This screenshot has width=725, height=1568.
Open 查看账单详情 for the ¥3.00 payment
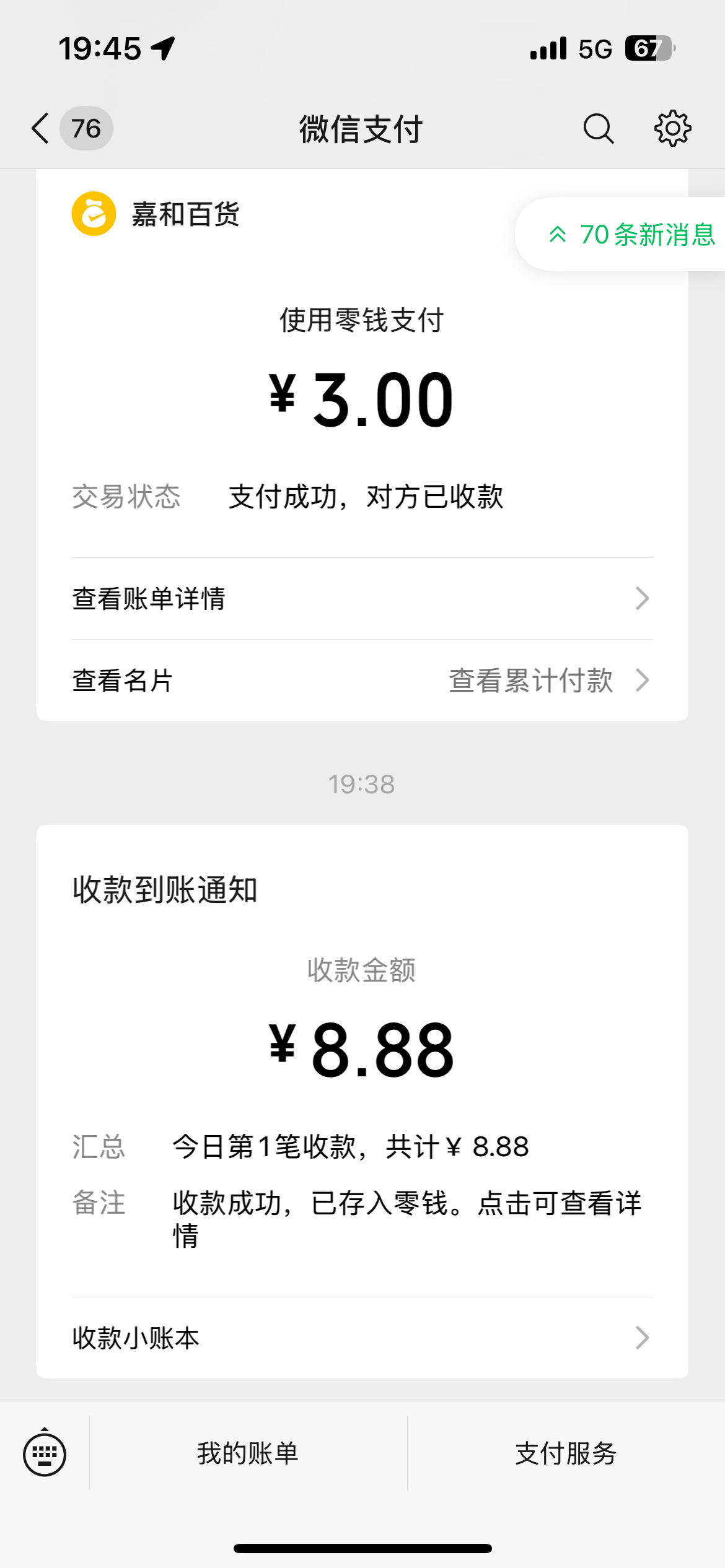coord(362,599)
